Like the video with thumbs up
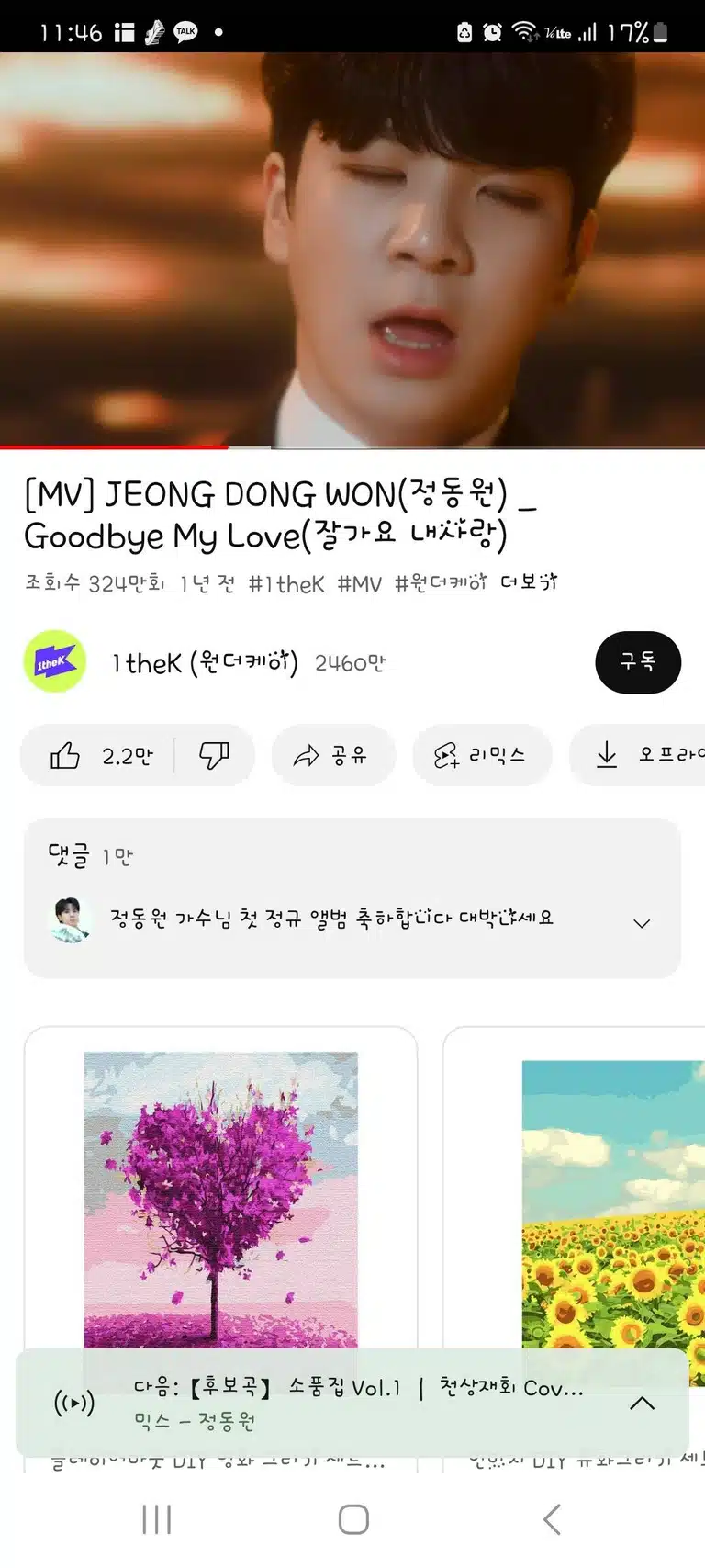Screen dimensions: 705x1568 pyautogui.click(x=99, y=756)
